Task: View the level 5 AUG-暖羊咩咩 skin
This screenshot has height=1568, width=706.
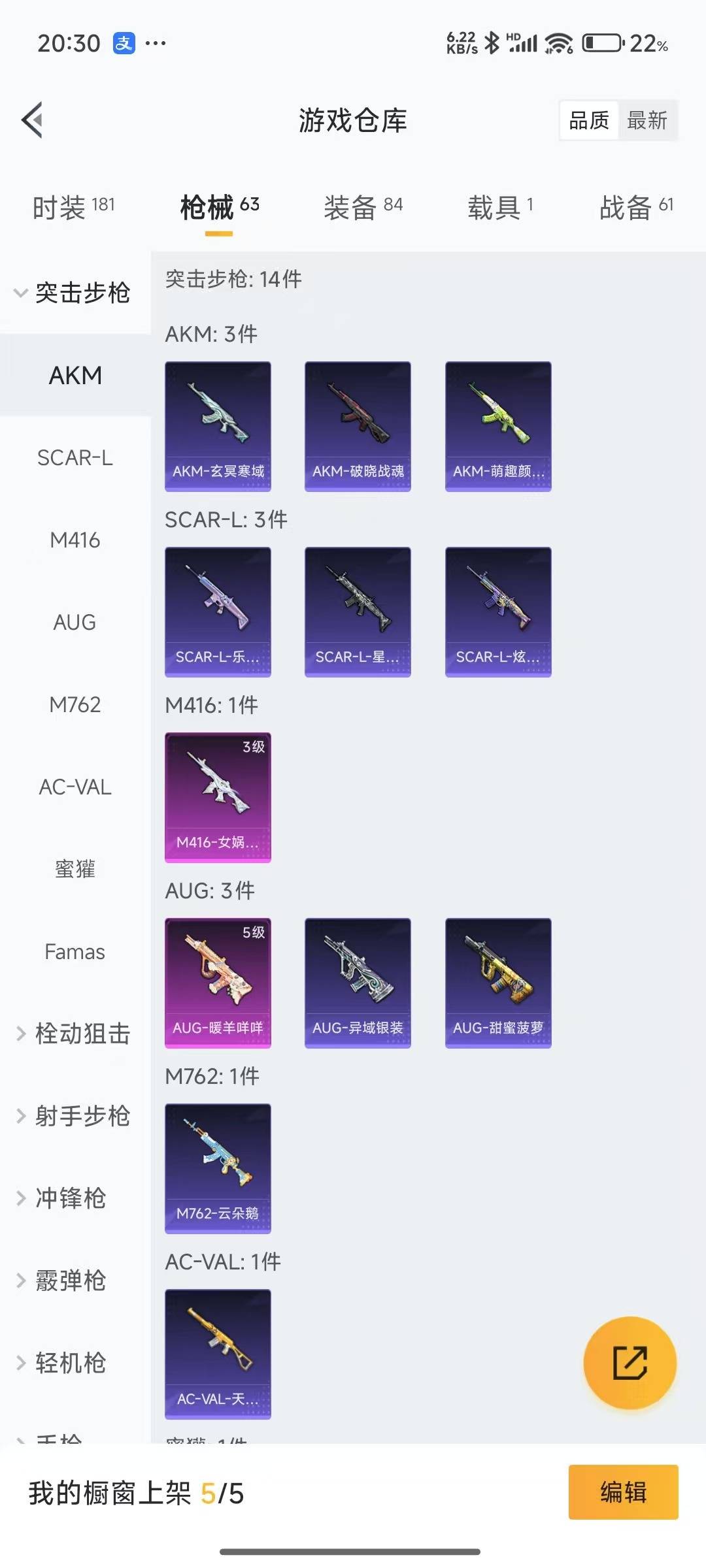Action: pos(218,983)
